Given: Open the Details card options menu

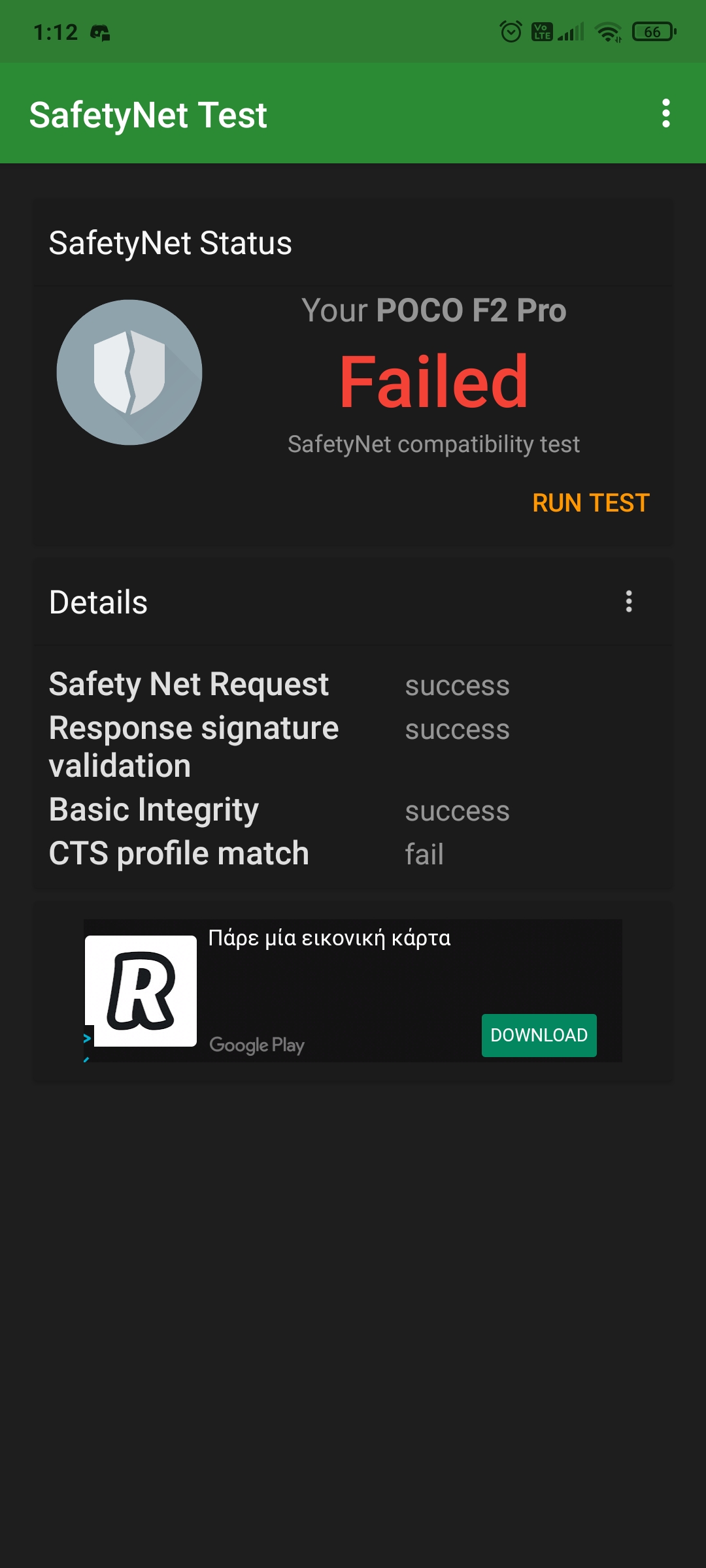Looking at the screenshot, I should coord(629,602).
